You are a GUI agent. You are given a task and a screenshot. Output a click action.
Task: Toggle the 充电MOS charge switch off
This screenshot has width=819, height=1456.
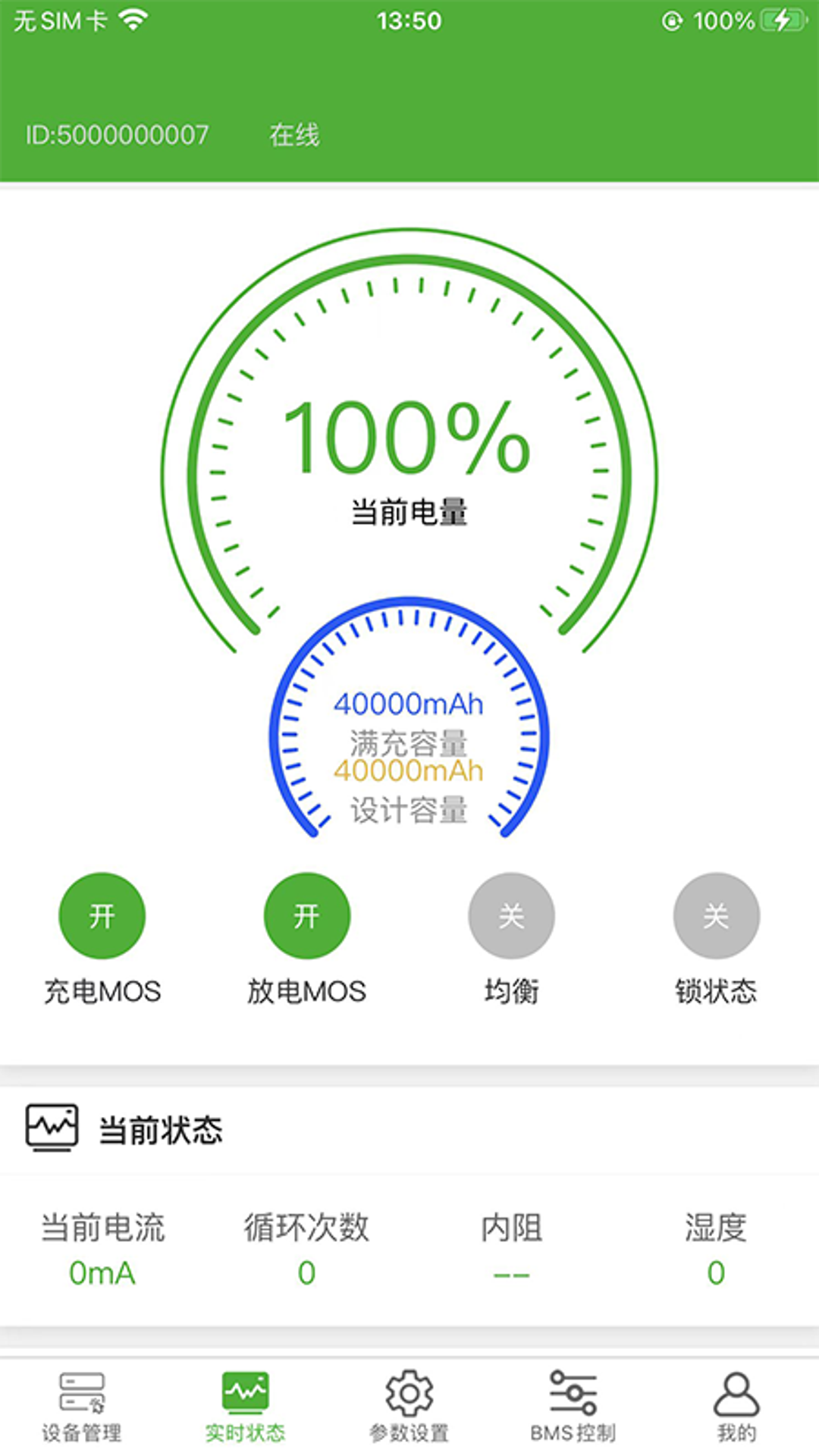tap(102, 915)
